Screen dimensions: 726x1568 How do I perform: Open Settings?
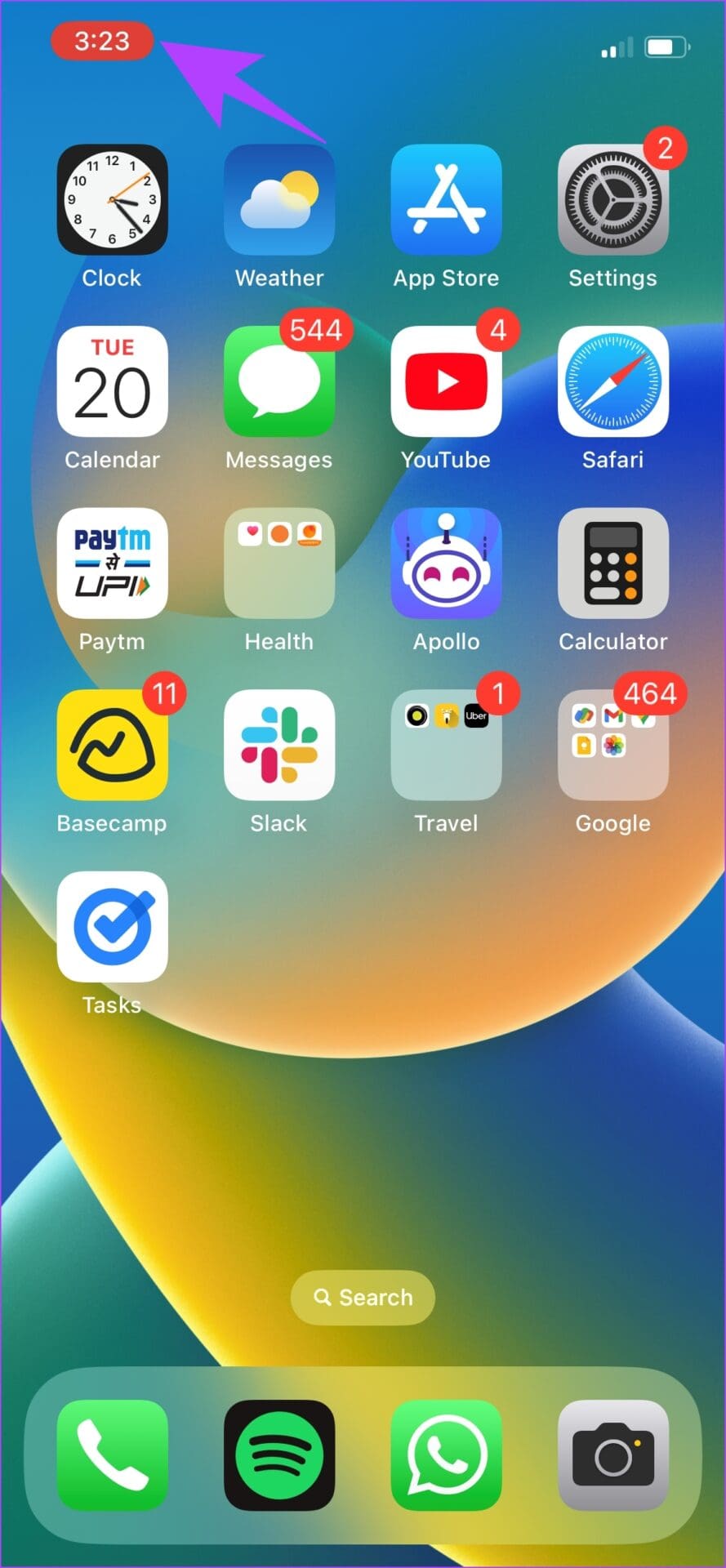coord(613,199)
